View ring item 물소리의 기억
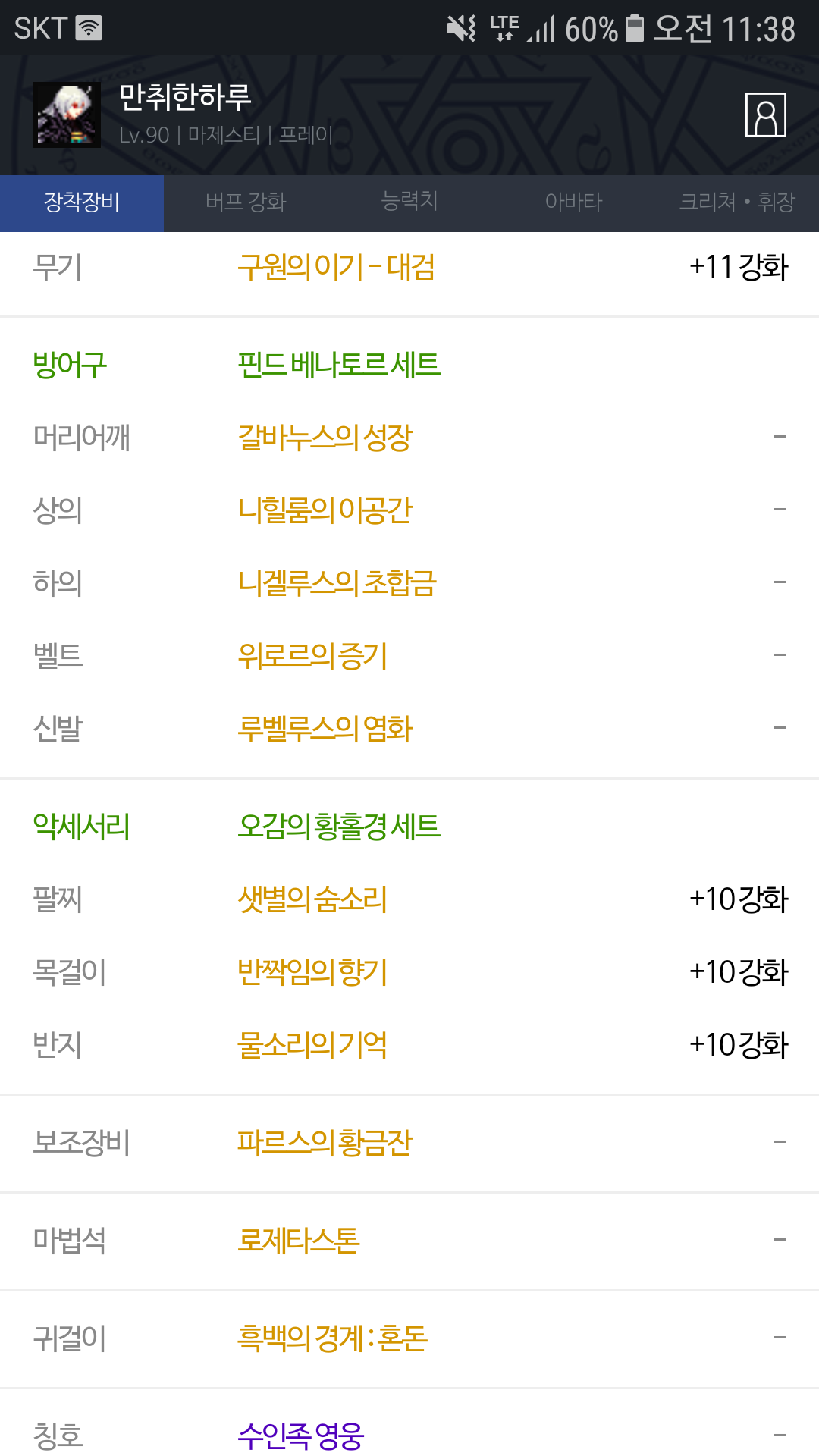The height and width of the screenshot is (1456, 819). click(x=312, y=1045)
